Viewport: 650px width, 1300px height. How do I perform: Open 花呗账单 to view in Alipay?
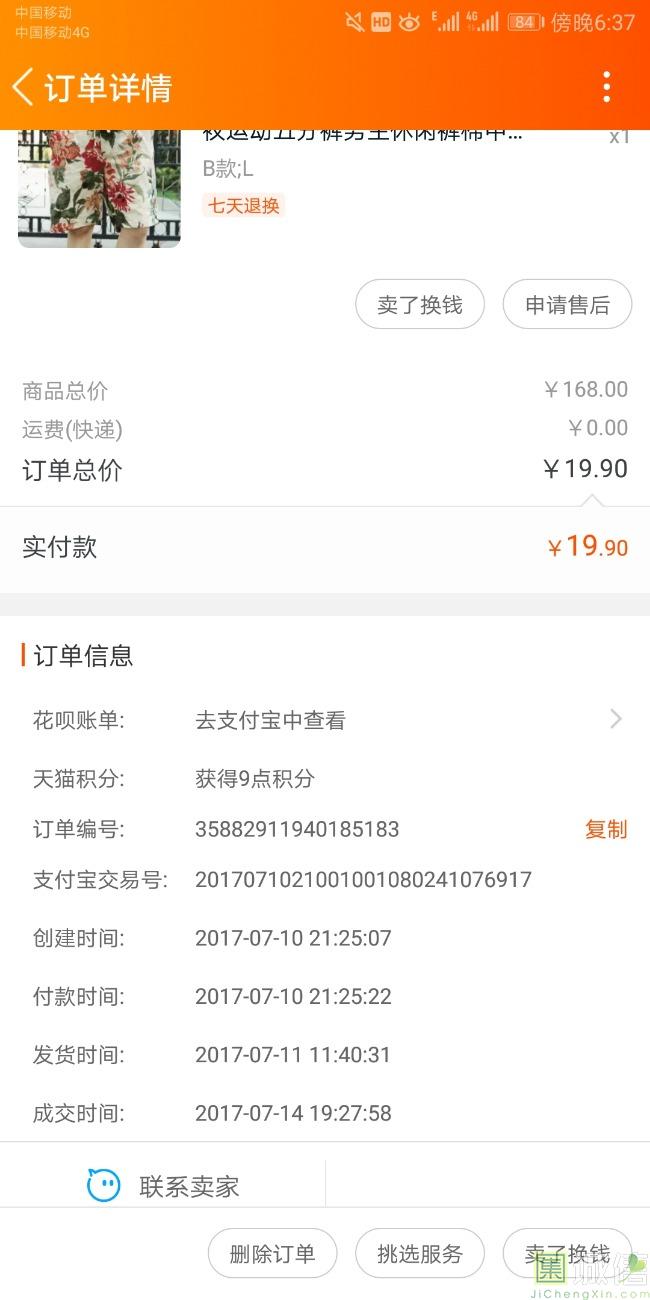[325, 720]
